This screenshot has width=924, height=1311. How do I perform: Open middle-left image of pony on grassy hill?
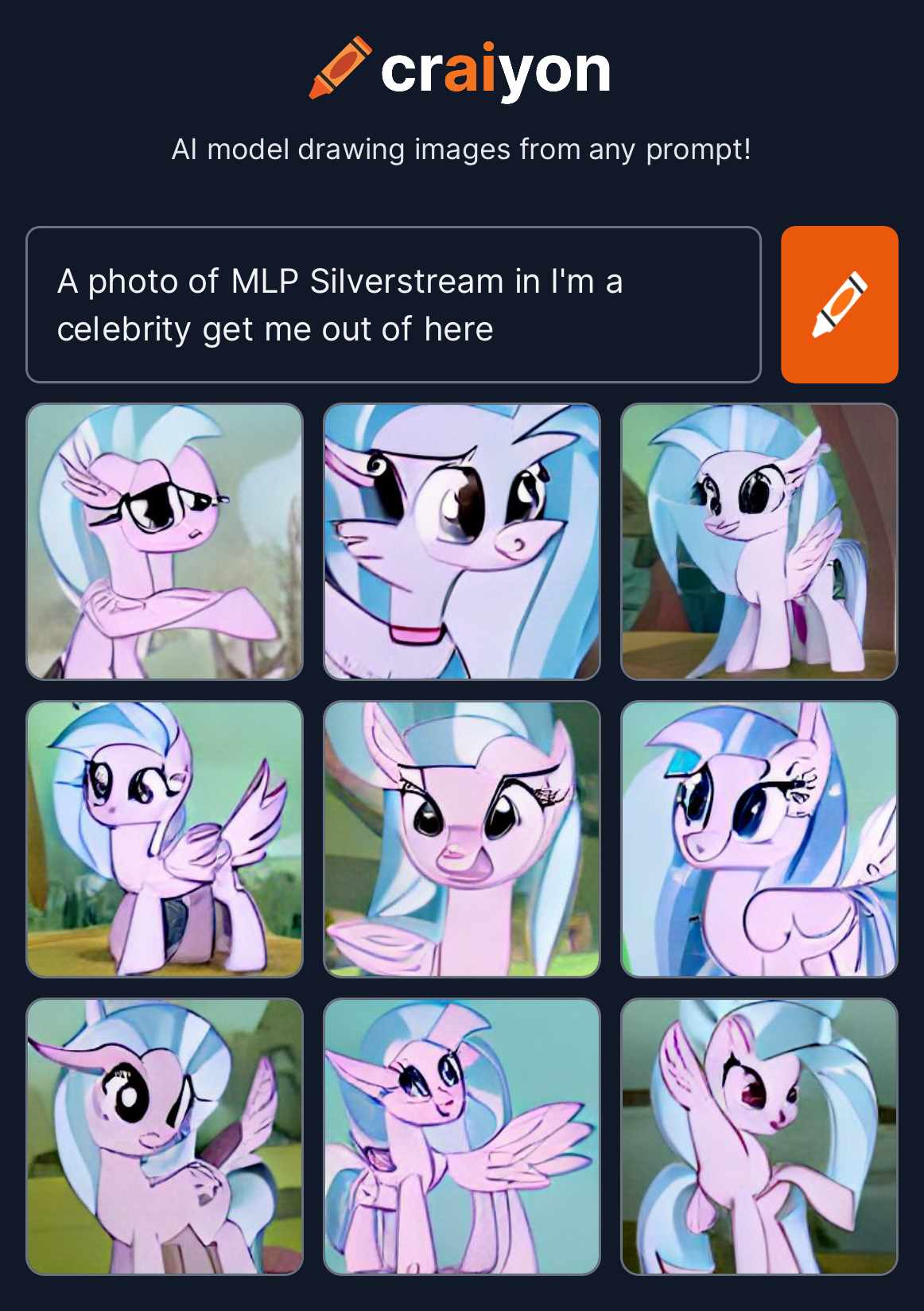(x=165, y=839)
